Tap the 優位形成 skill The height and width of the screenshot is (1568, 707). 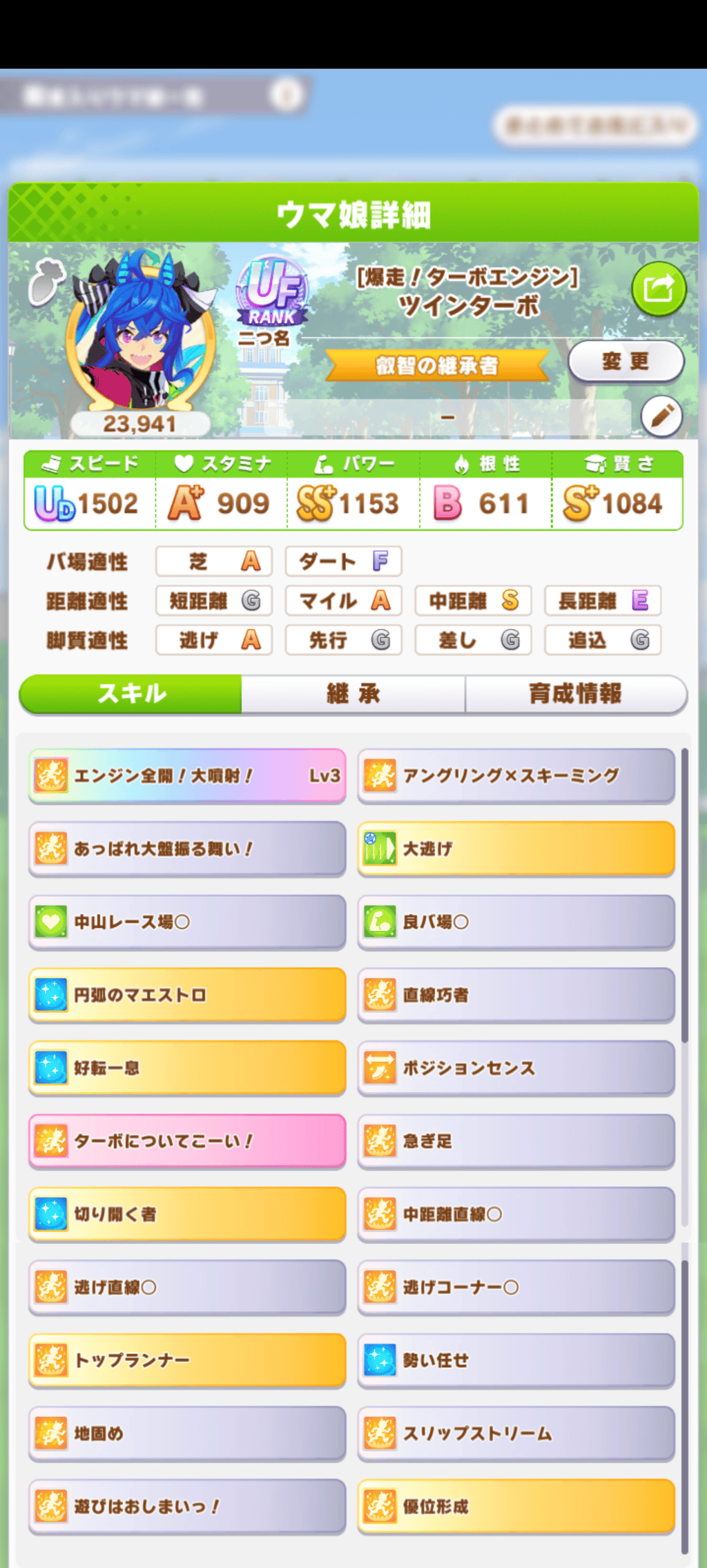click(x=516, y=1507)
